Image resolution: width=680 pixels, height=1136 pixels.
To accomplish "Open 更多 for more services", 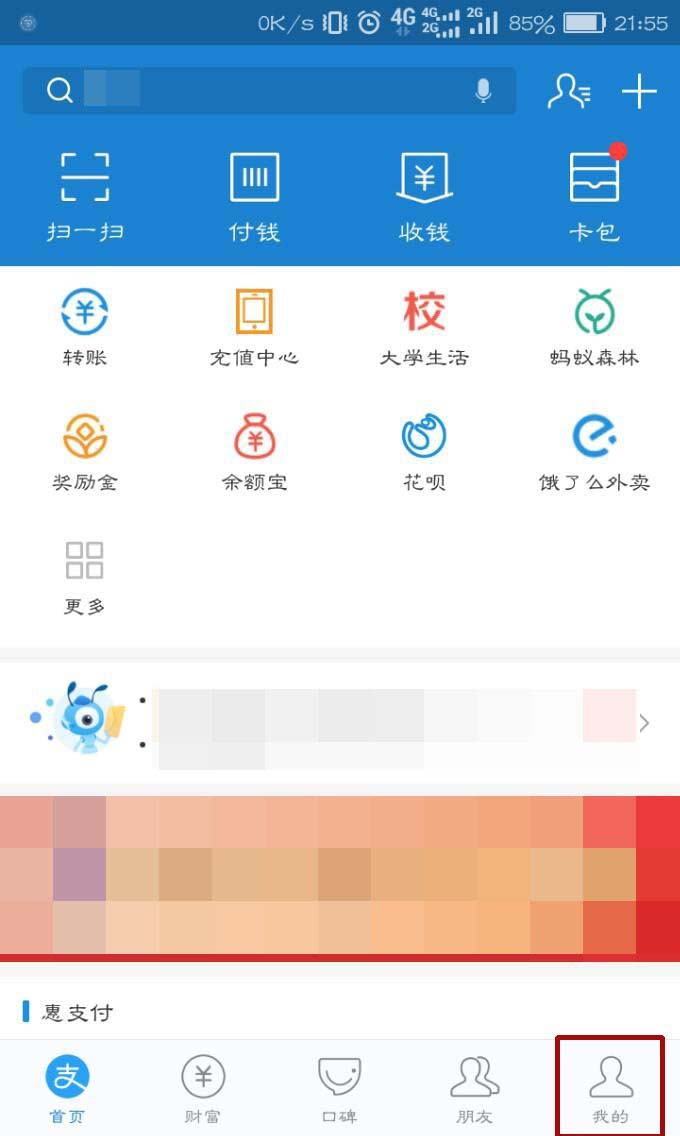I will point(85,577).
